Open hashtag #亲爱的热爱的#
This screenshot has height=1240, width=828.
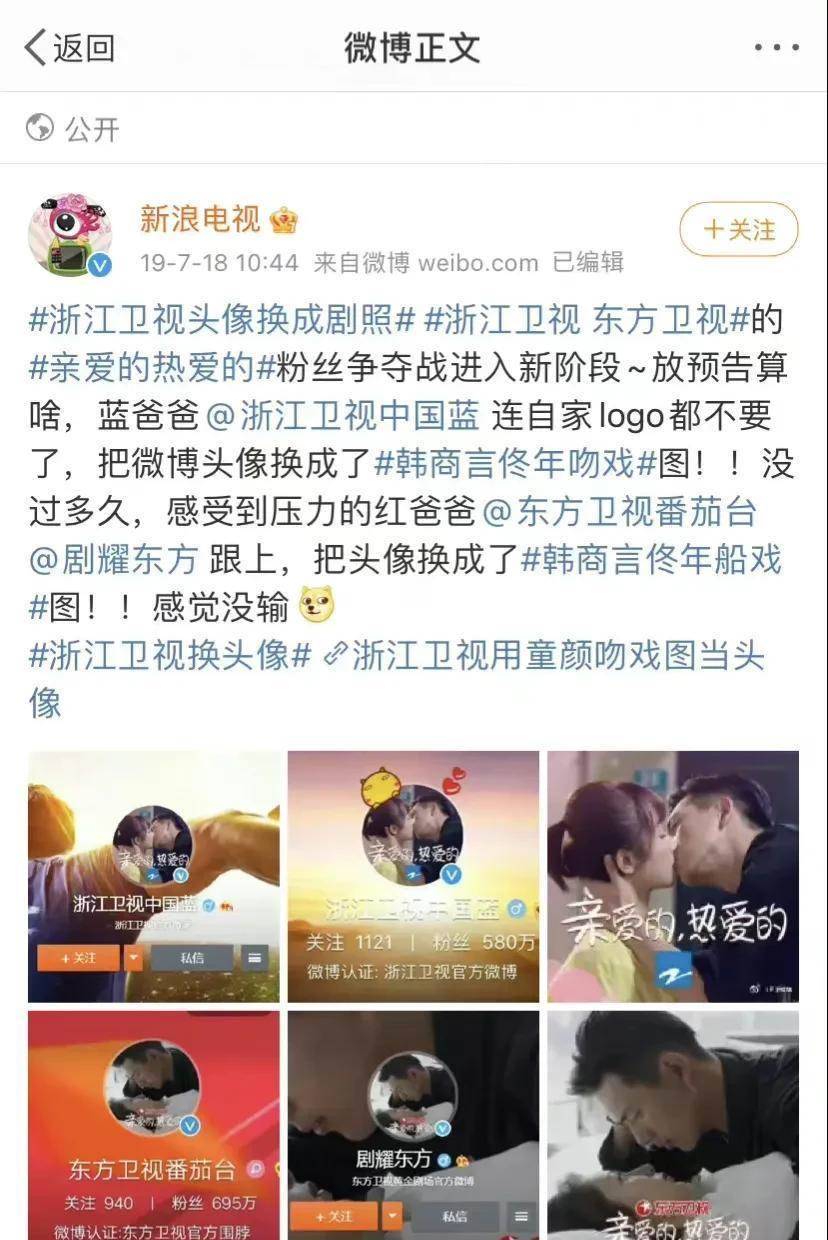tap(150, 367)
